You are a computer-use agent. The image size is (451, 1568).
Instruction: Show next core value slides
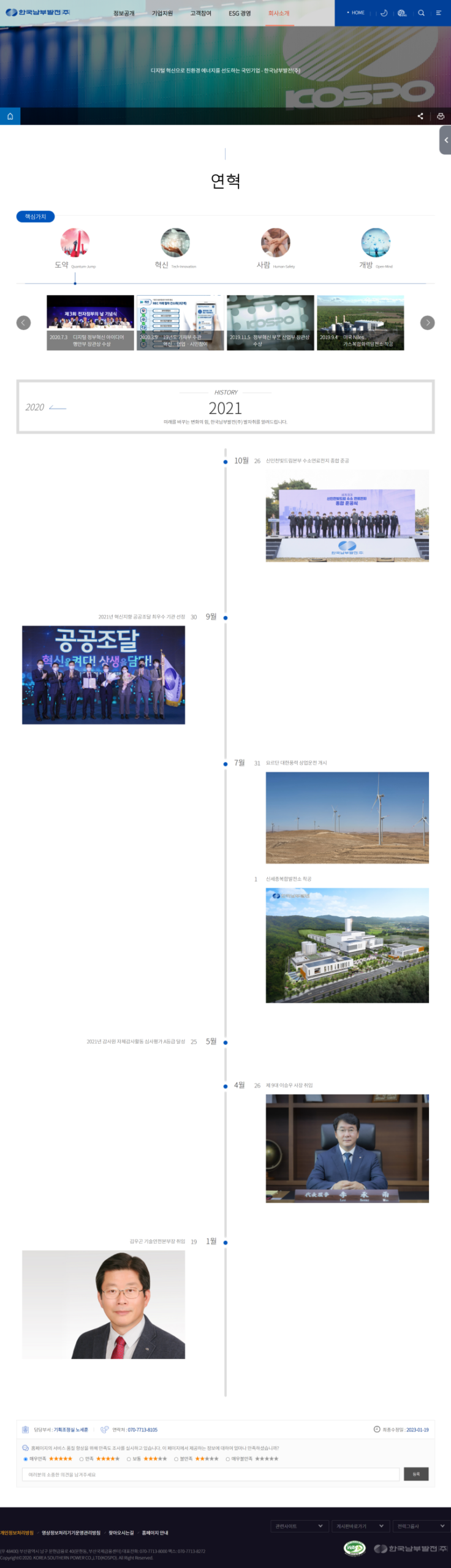tap(428, 323)
